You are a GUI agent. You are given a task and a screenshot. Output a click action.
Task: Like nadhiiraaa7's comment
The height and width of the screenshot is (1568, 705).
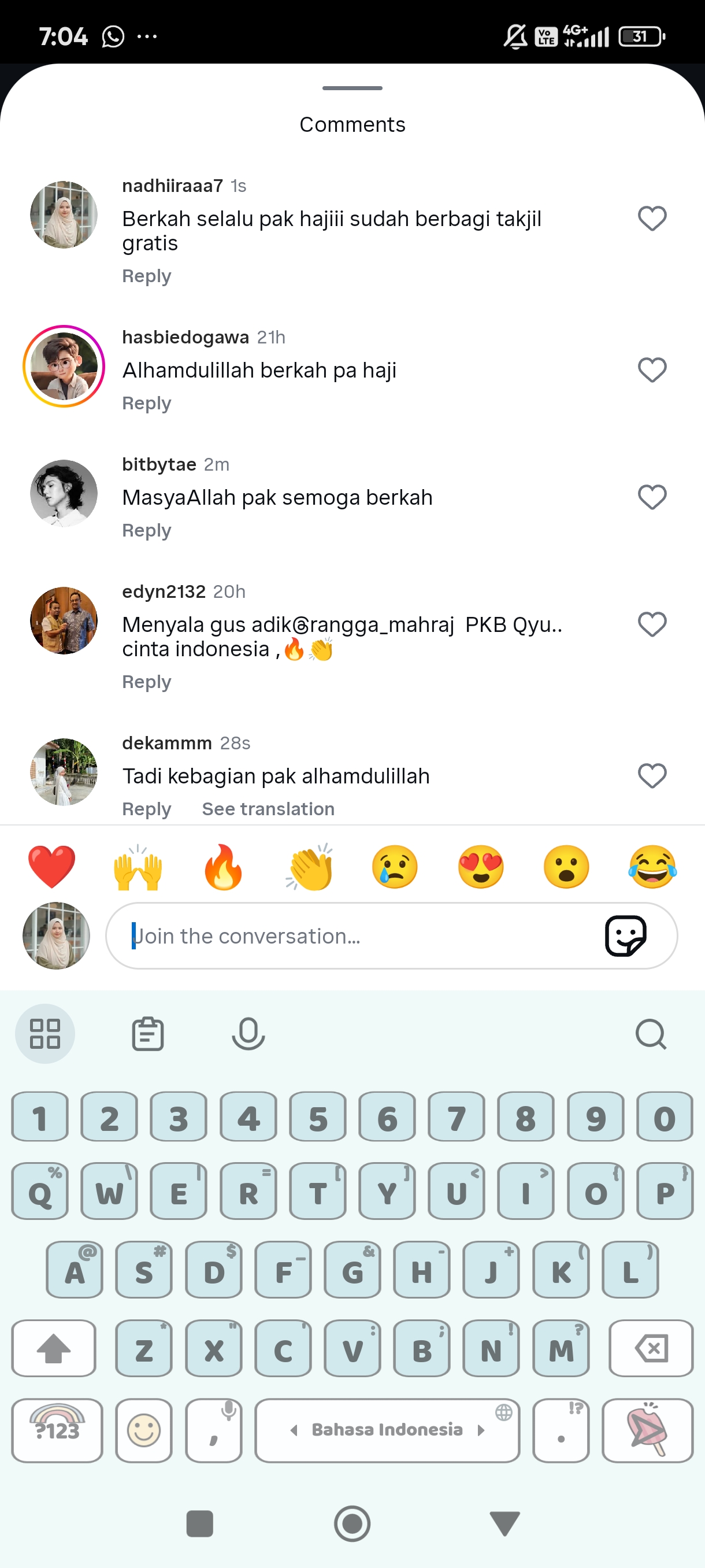coord(652,219)
